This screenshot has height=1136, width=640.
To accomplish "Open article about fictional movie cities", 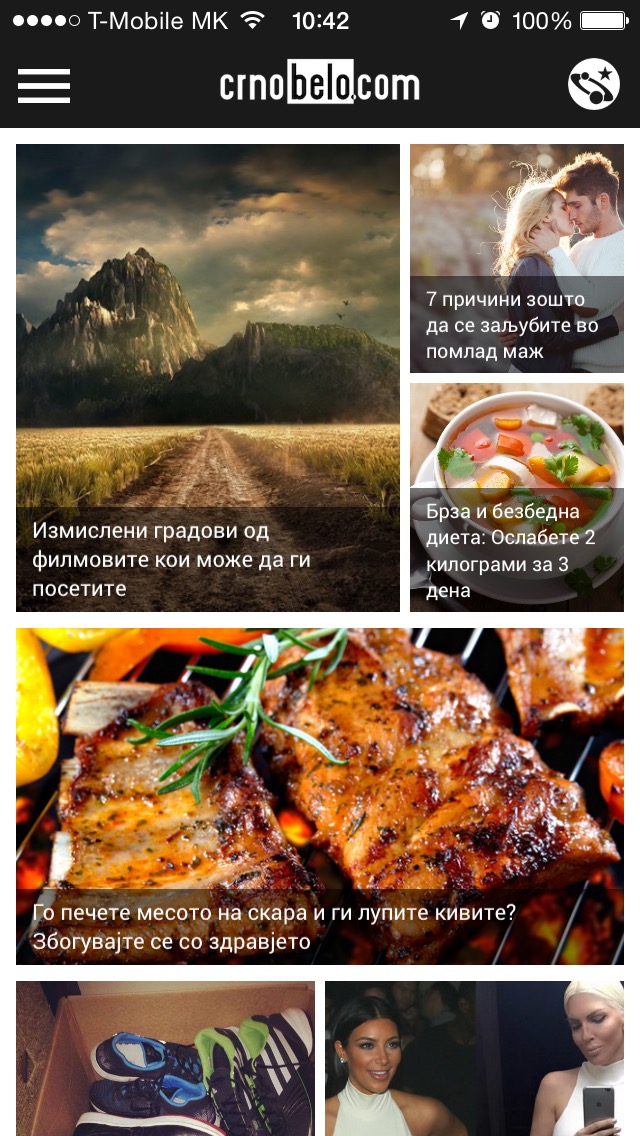I will [x=208, y=377].
